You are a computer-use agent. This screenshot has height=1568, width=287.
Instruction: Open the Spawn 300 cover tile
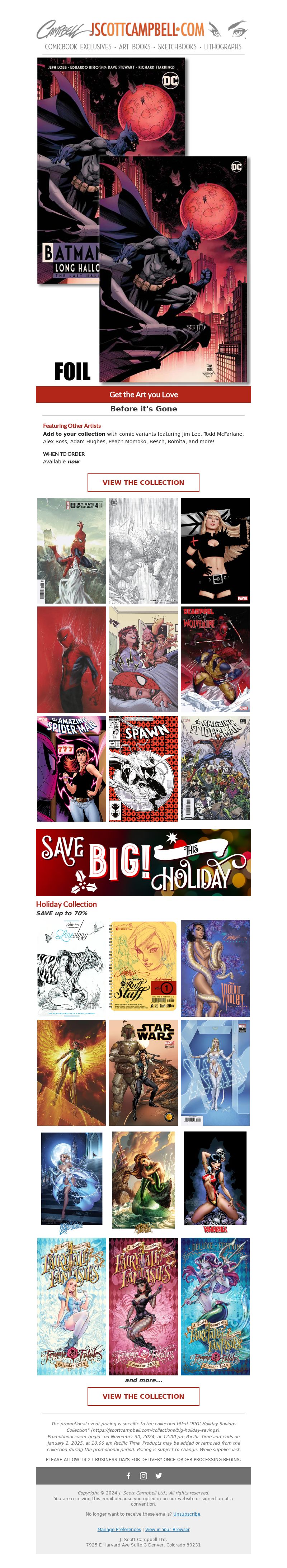pos(143,768)
